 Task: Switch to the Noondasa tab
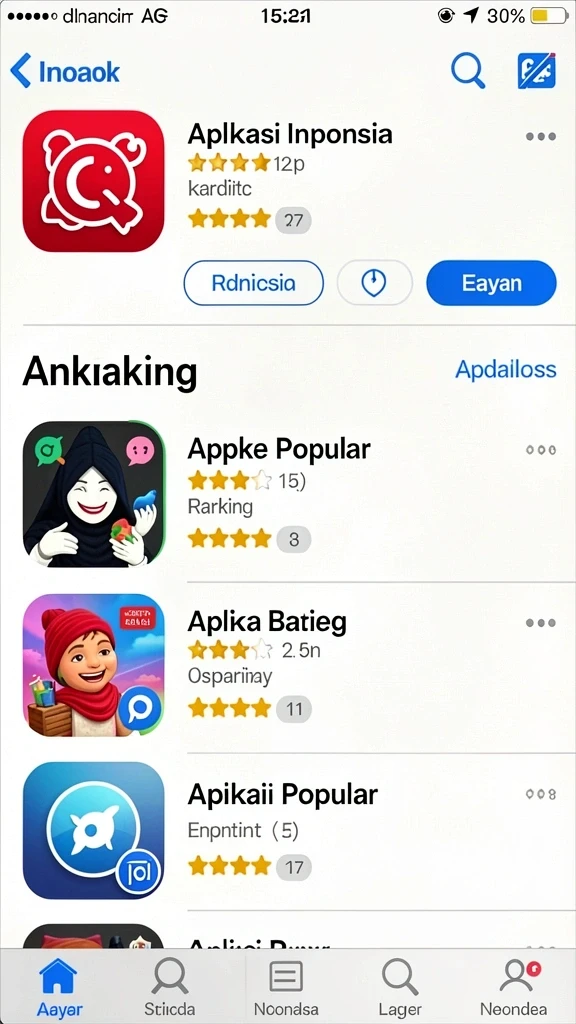tap(286, 987)
